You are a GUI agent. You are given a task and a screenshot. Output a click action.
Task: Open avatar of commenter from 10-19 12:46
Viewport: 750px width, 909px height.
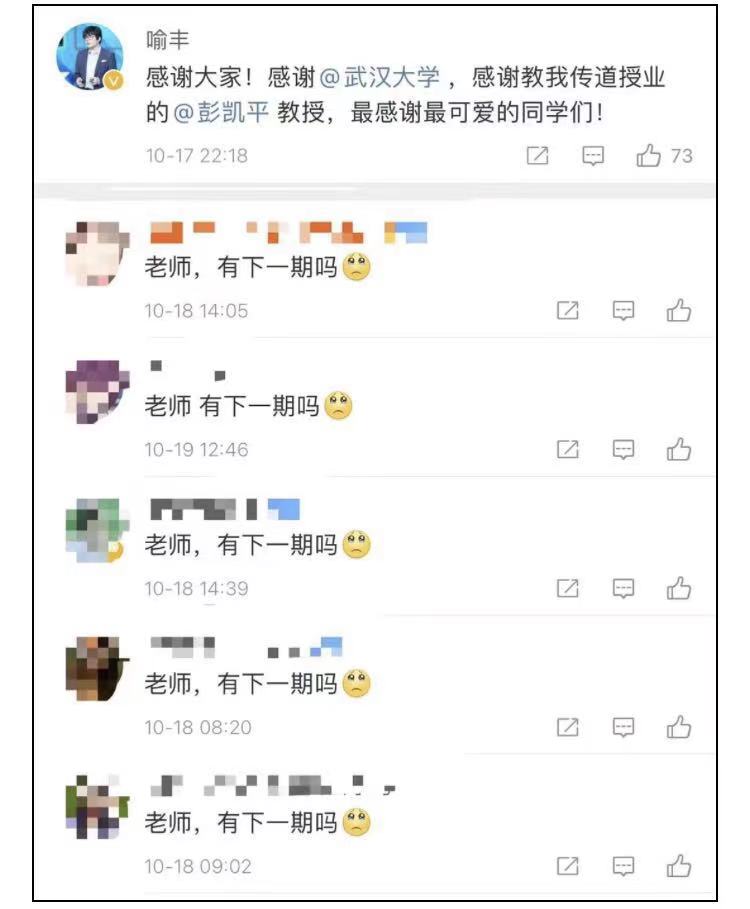(96, 391)
